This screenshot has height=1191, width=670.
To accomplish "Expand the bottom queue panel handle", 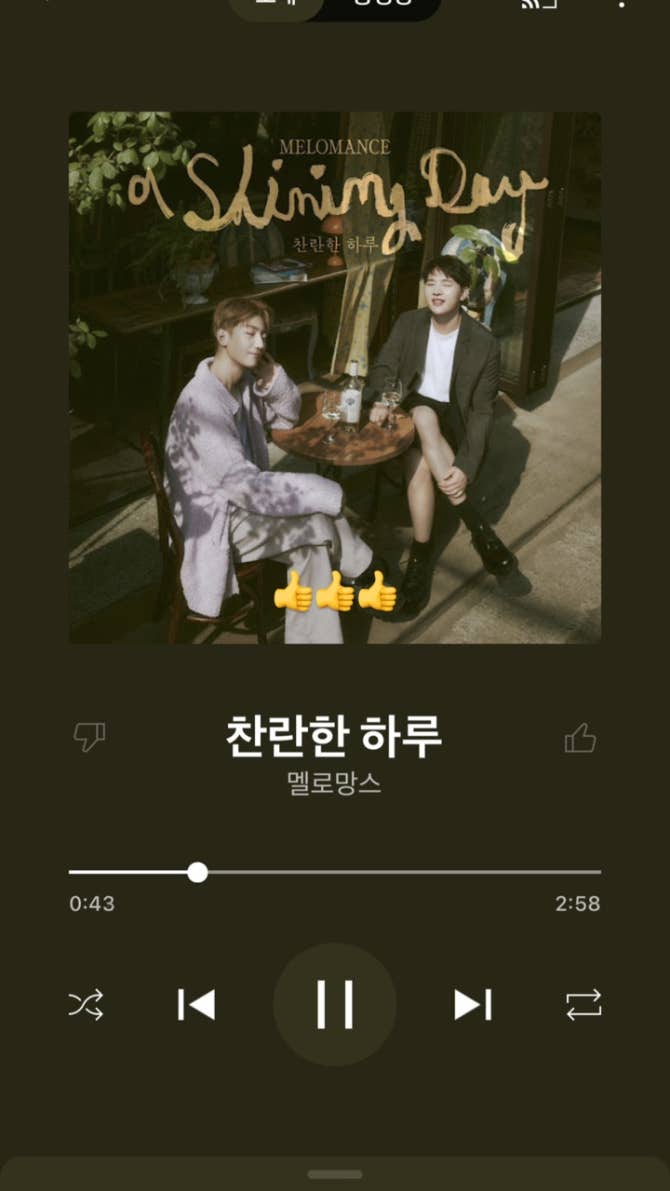I will (335, 1174).
